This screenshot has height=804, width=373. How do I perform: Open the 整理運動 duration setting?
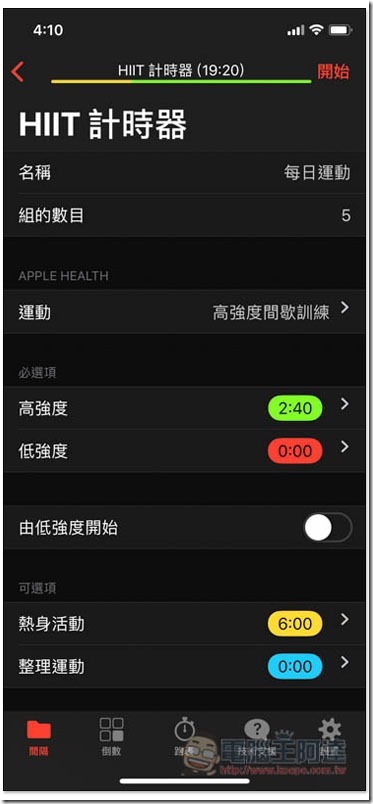tap(186, 666)
